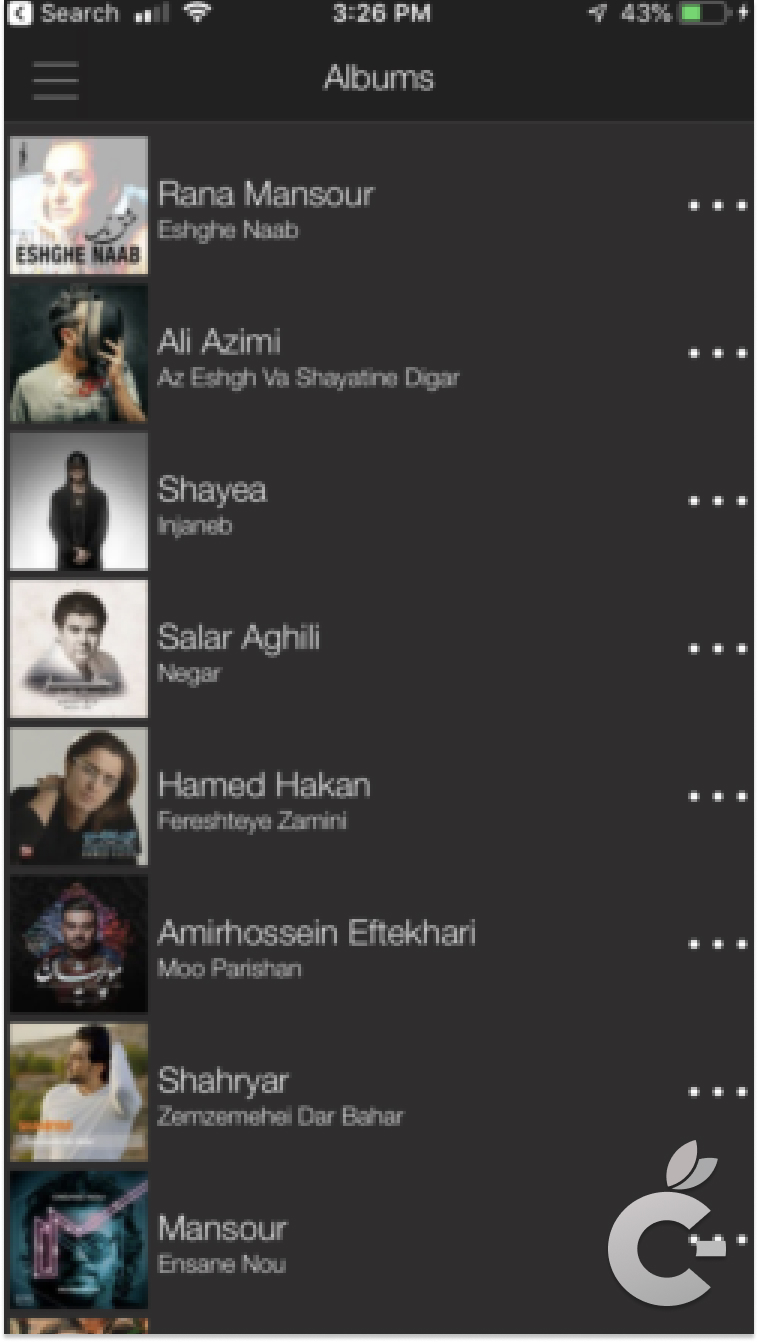758x1342 pixels.
Task: Show options for Ali Azimi album
Action: coord(717,354)
